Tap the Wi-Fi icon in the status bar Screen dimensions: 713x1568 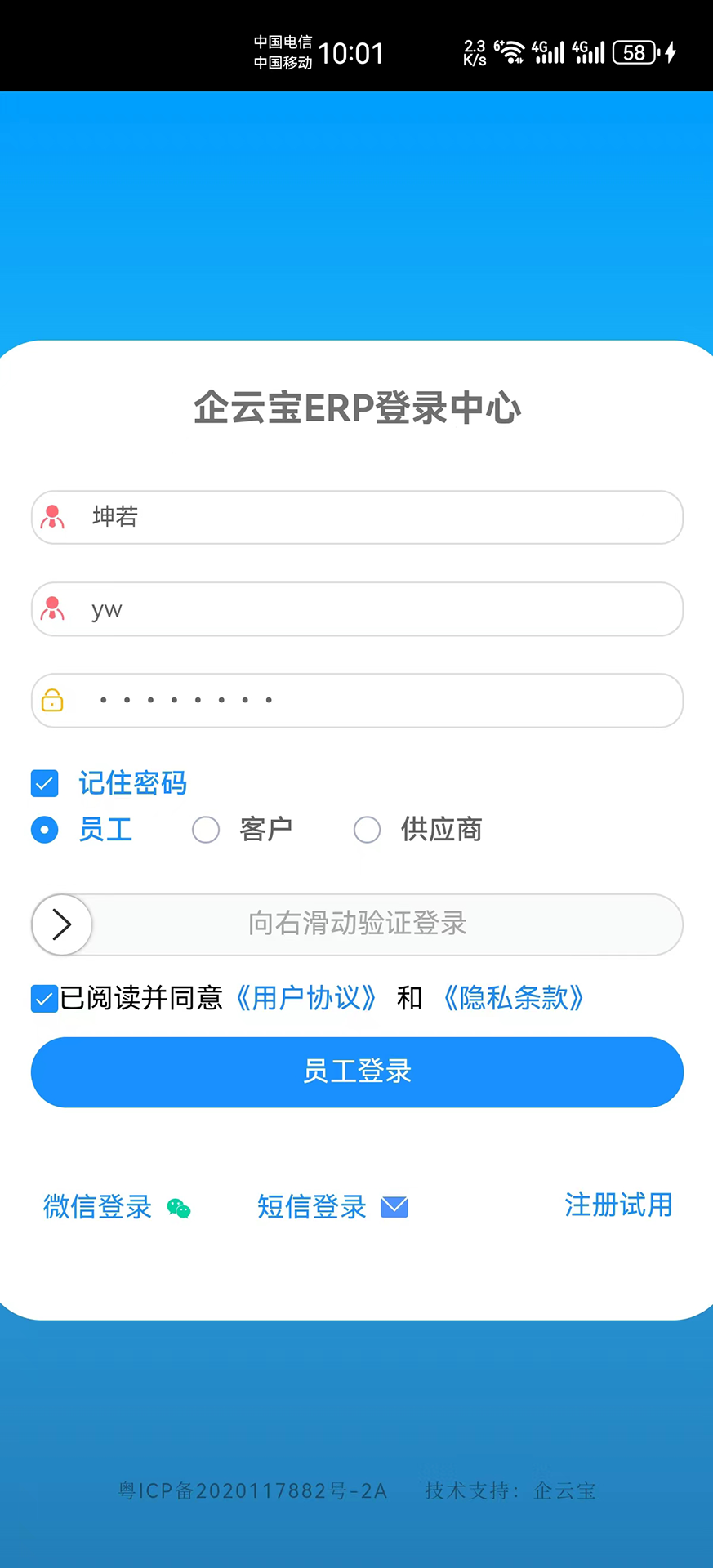tap(512, 51)
